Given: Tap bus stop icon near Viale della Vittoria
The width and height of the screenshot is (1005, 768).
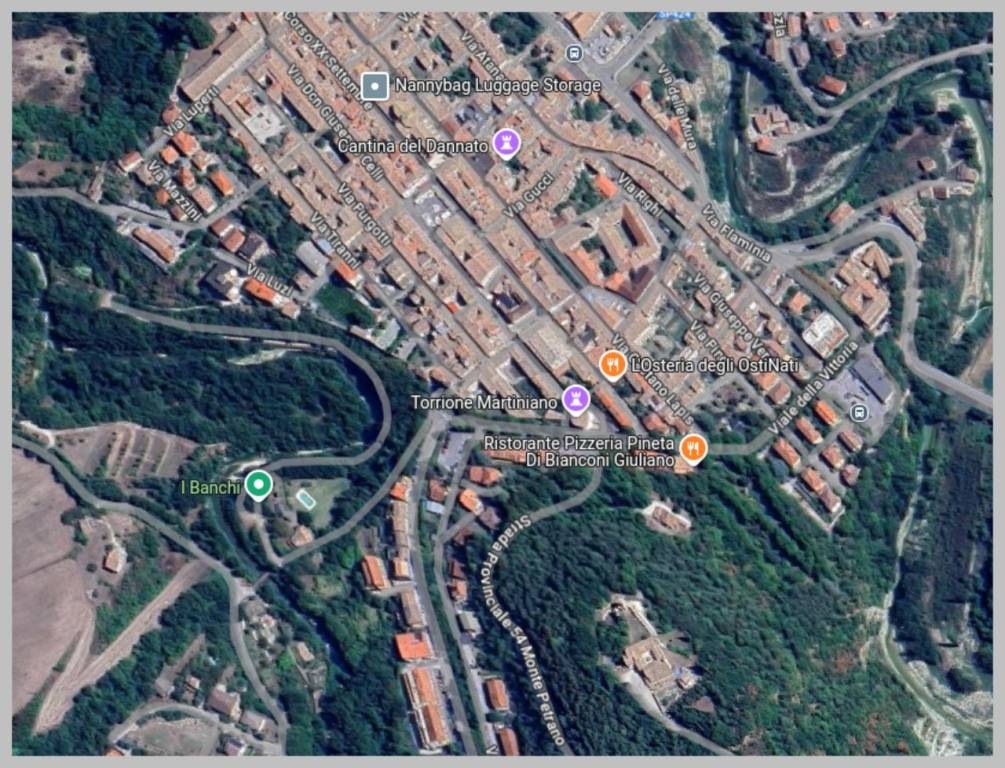Looking at the screenshot, I should pyautogui.click(x=857, y=411).
